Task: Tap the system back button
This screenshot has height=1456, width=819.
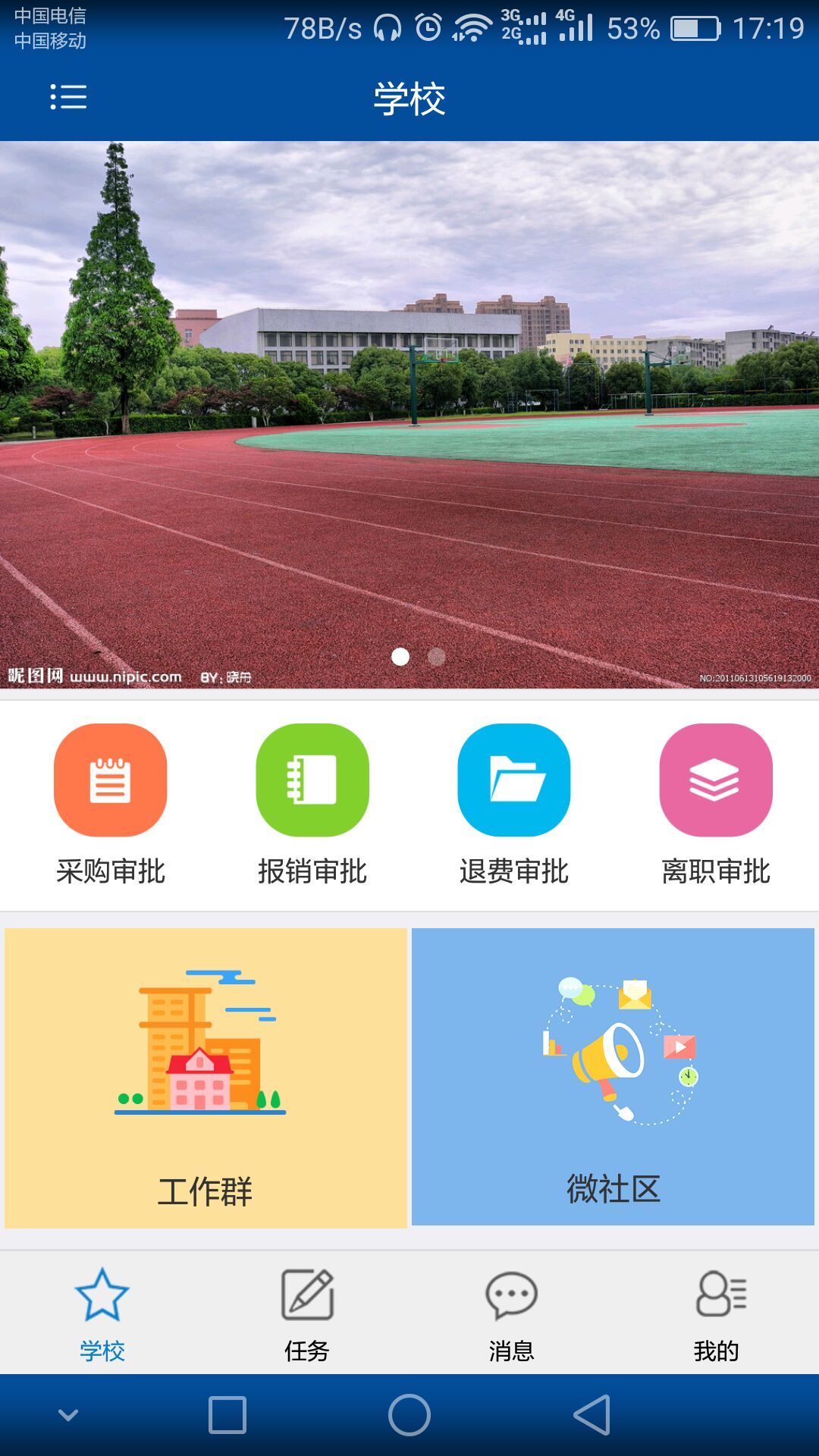Action: pyautogui.click(x=591, y=1415)
